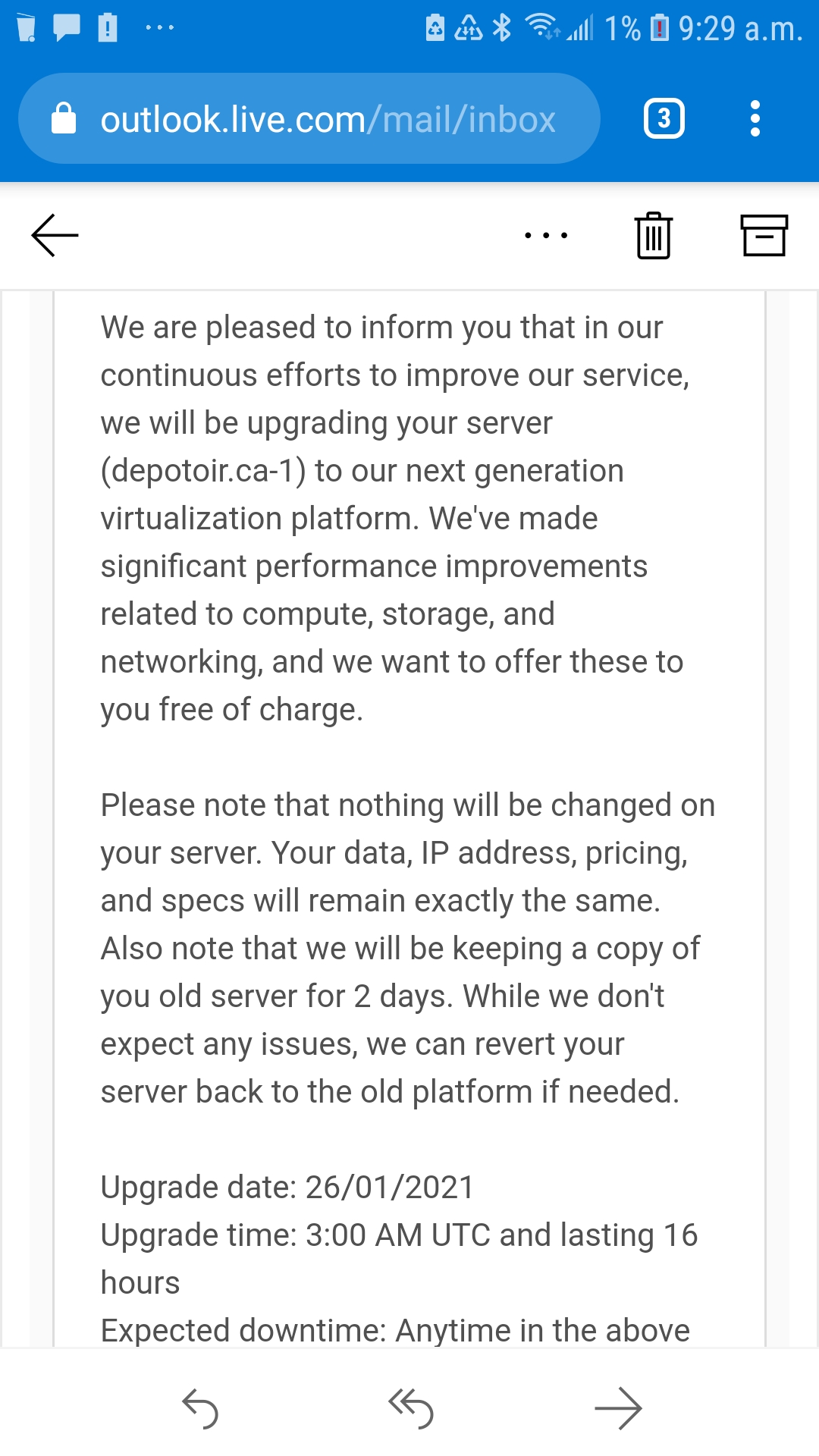Reply all to this email
This screenshot has width=819, height=1456.
(x=410, y=1408)
